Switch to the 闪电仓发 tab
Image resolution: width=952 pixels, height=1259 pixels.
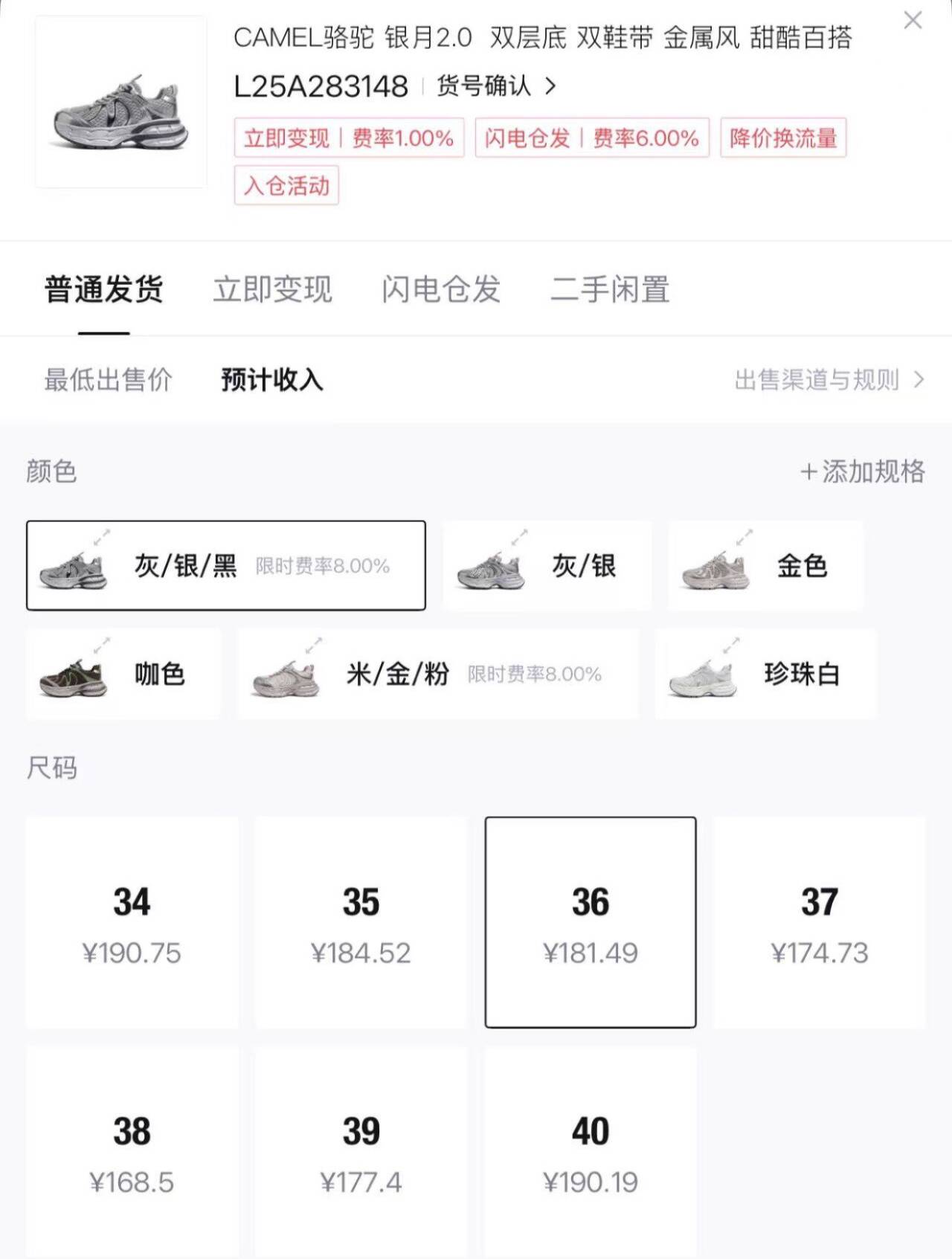point(441,289)
